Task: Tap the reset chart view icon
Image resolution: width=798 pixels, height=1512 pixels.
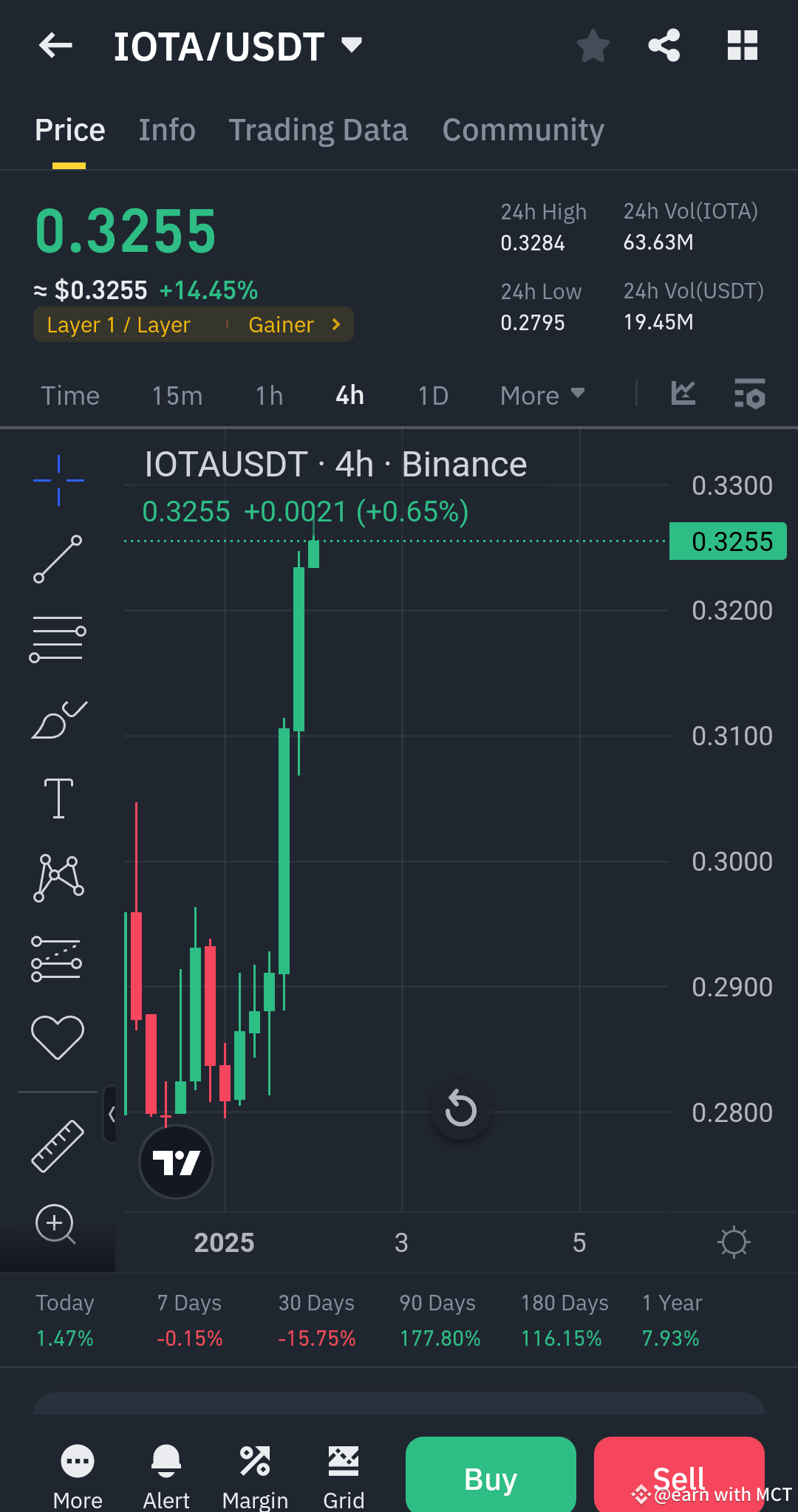Action: pos(460,1107)
